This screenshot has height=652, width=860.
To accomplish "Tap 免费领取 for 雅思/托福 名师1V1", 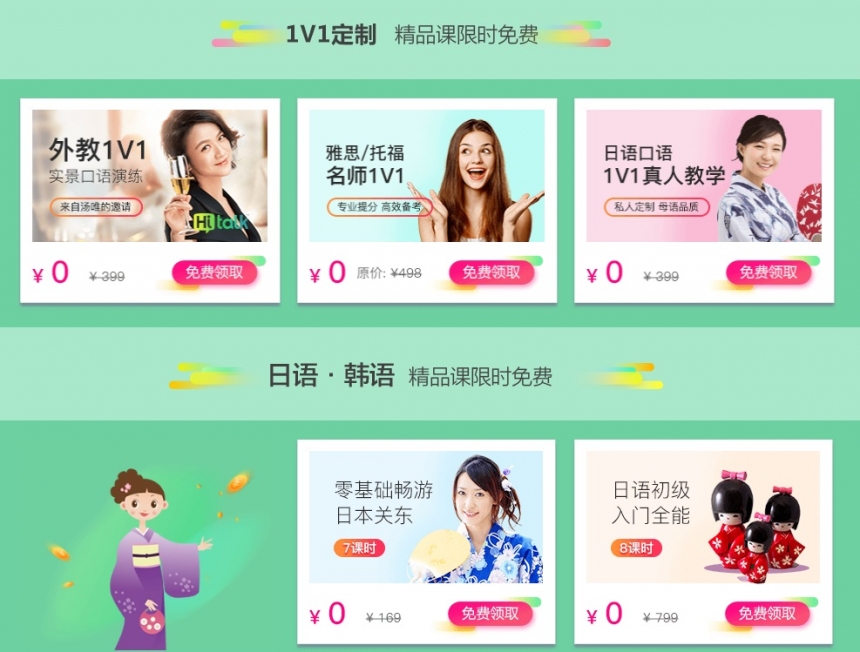I will pos(491,272).
